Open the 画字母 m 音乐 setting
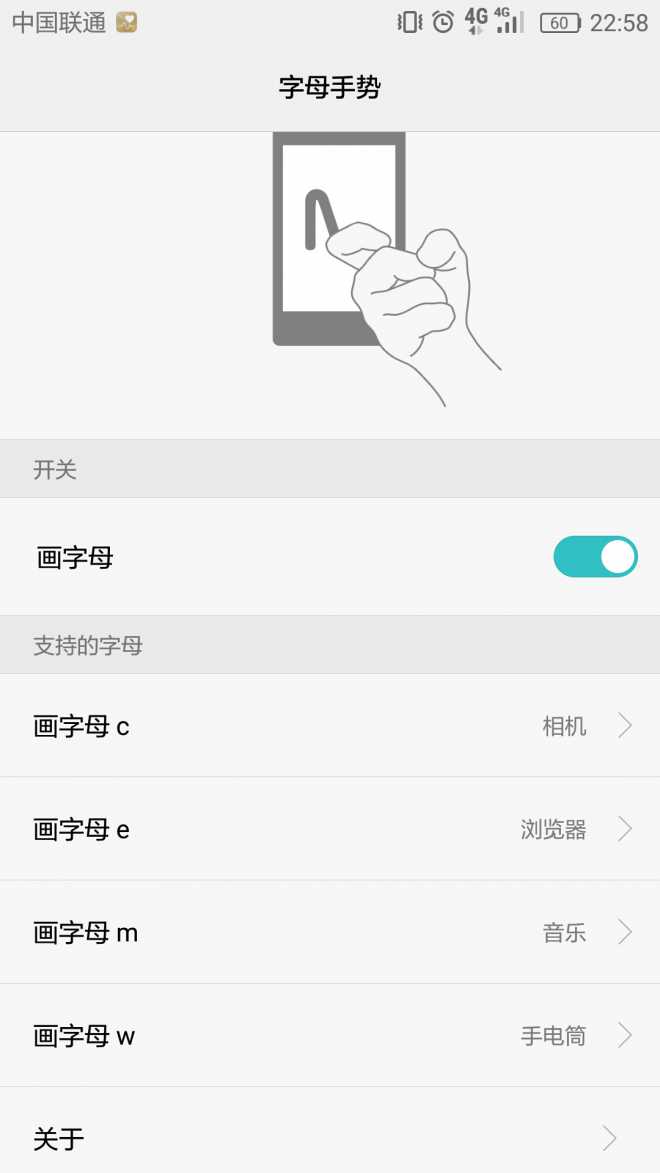Viewport: 660px width, 1173px height. (330, 932)
